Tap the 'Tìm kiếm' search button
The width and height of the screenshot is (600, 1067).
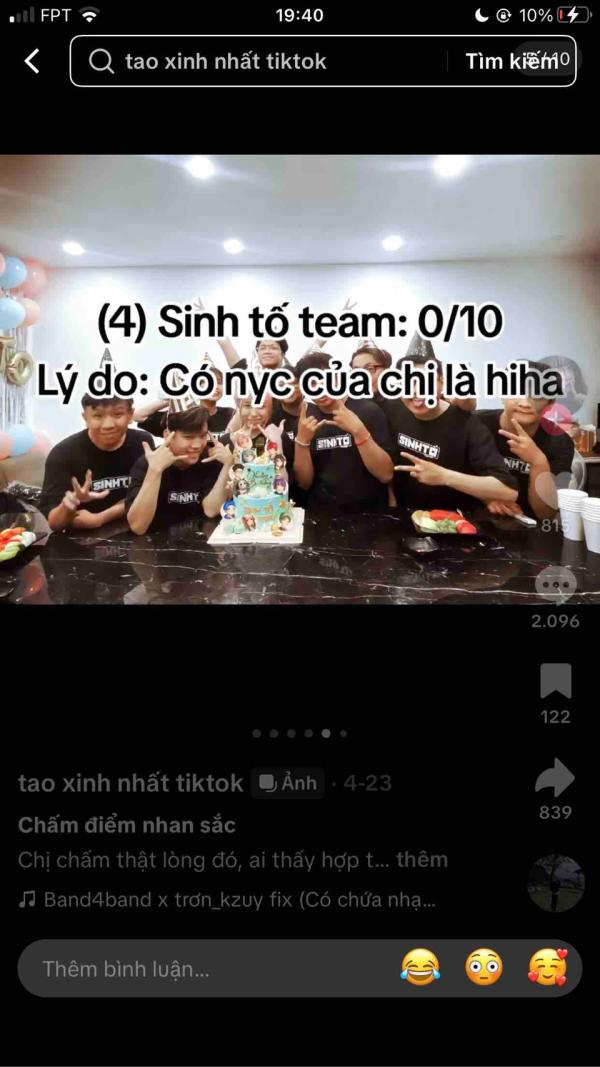(x=512, y=61)
